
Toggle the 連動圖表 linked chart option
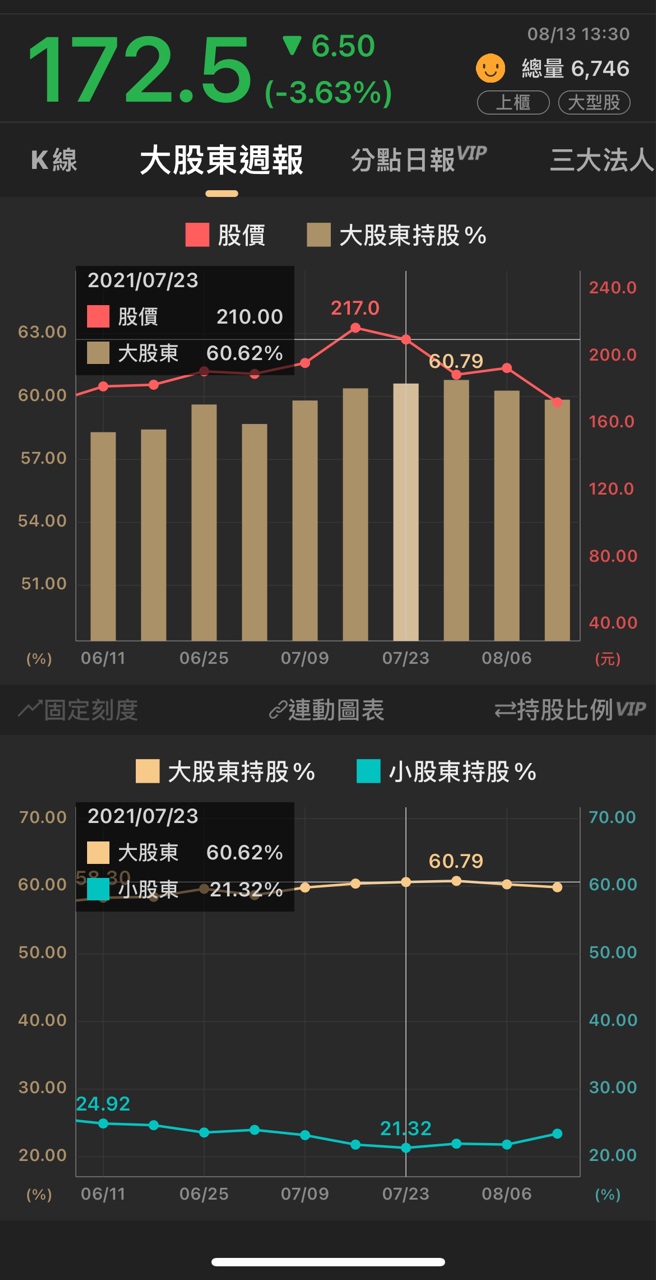[x=327, y=710]
